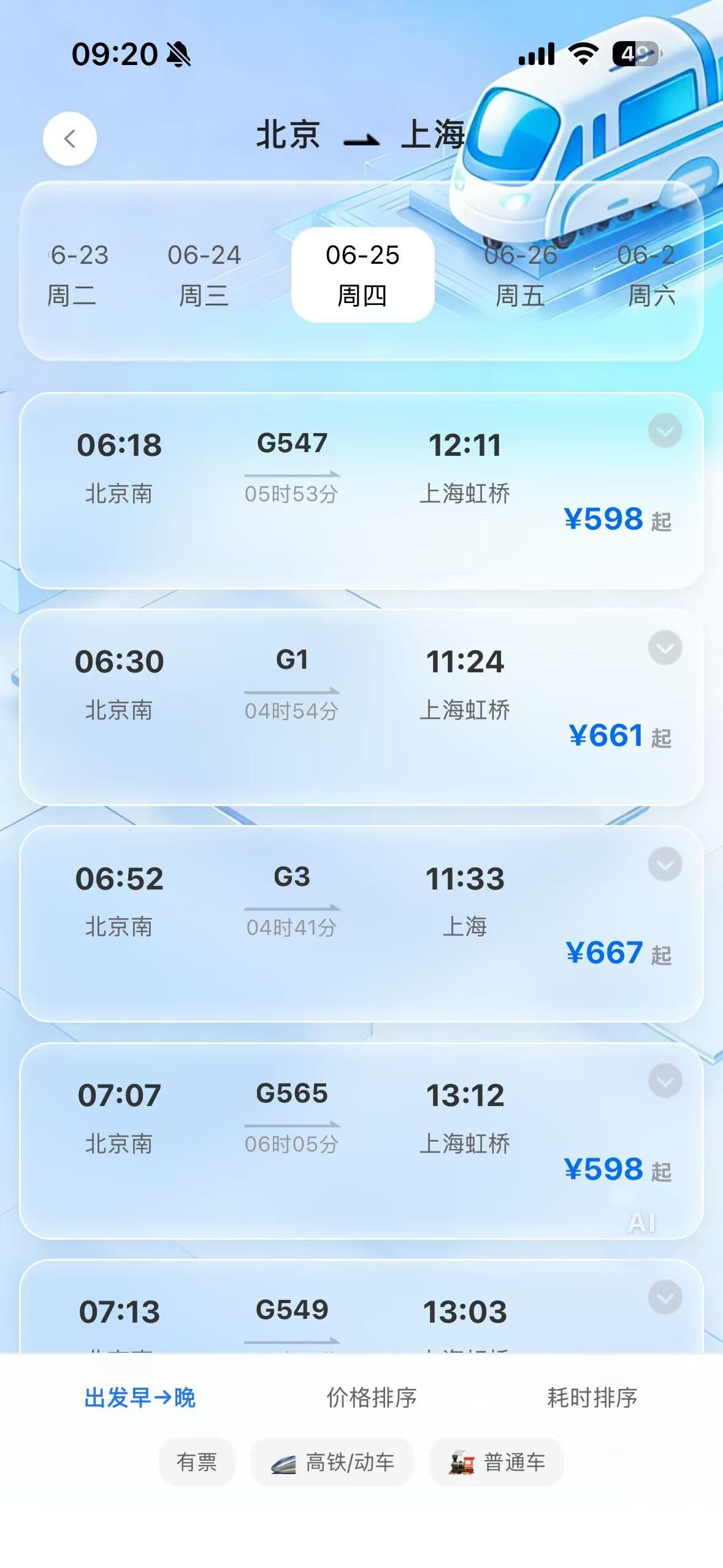Switch to 价格排序 sorting
The image size is (723, 1568).
372,1397
